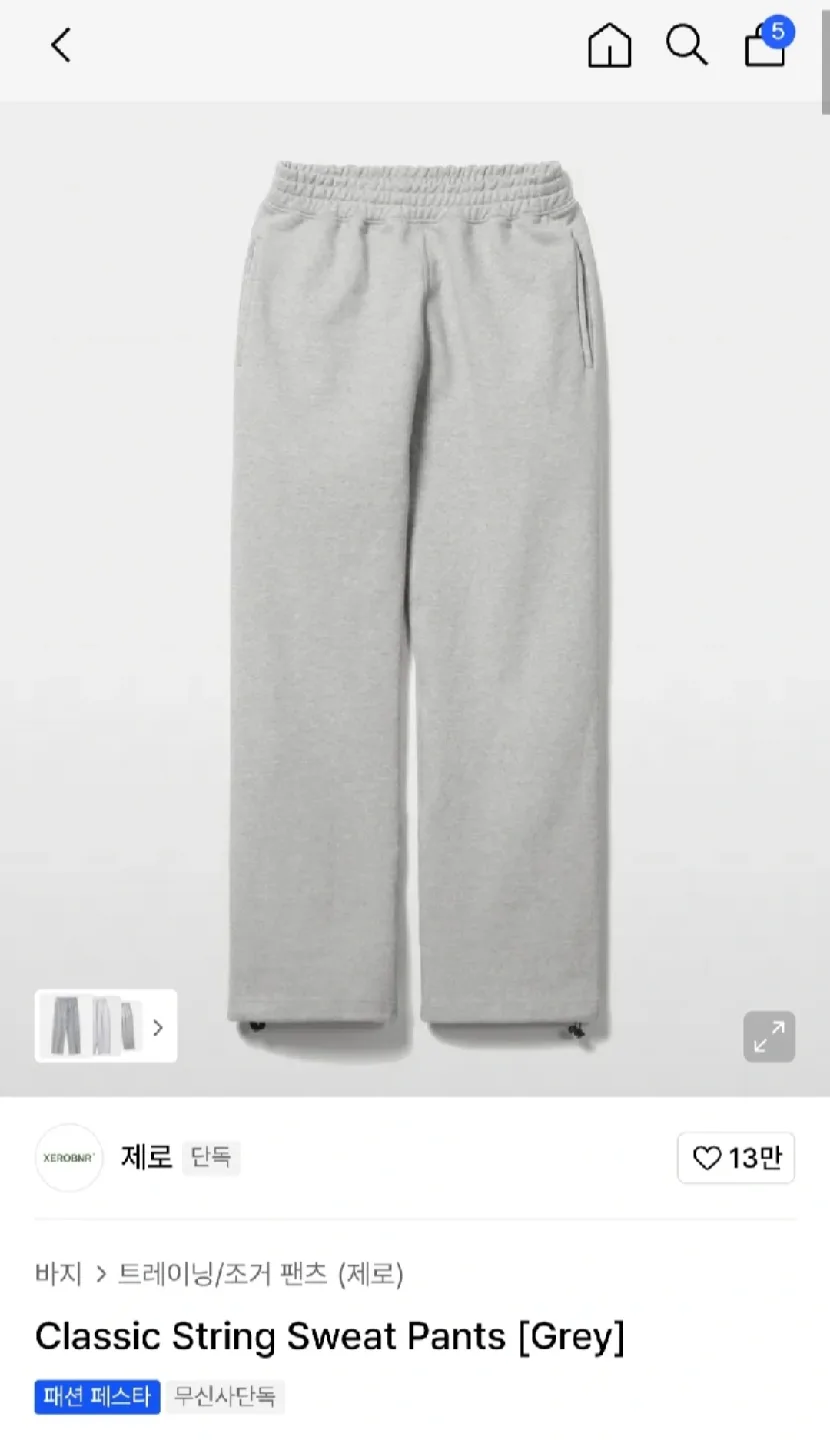Open the shopping bag with 5 items
The image size is (830, 1440).
(x=765, y=46)
